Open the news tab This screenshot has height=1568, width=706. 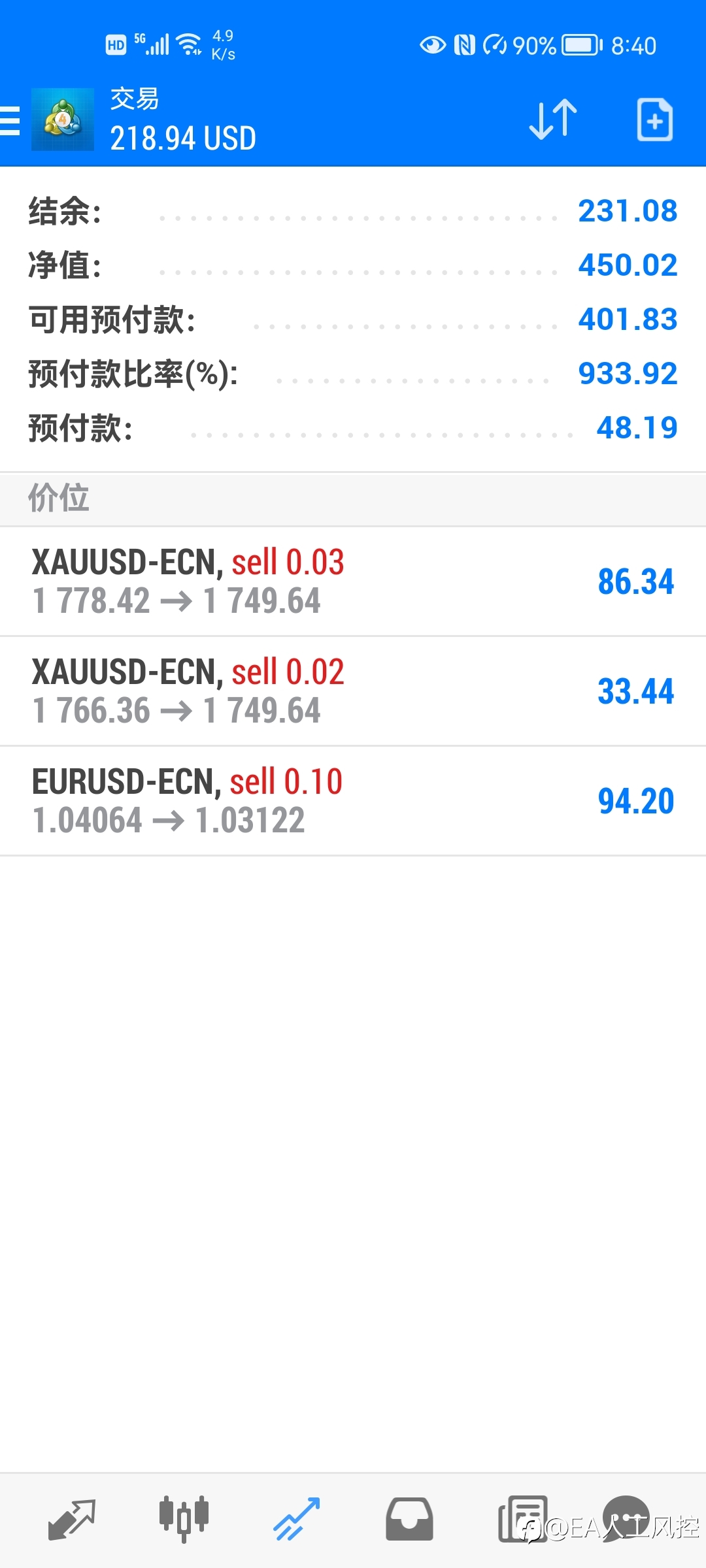click(x=522, y=1520)
